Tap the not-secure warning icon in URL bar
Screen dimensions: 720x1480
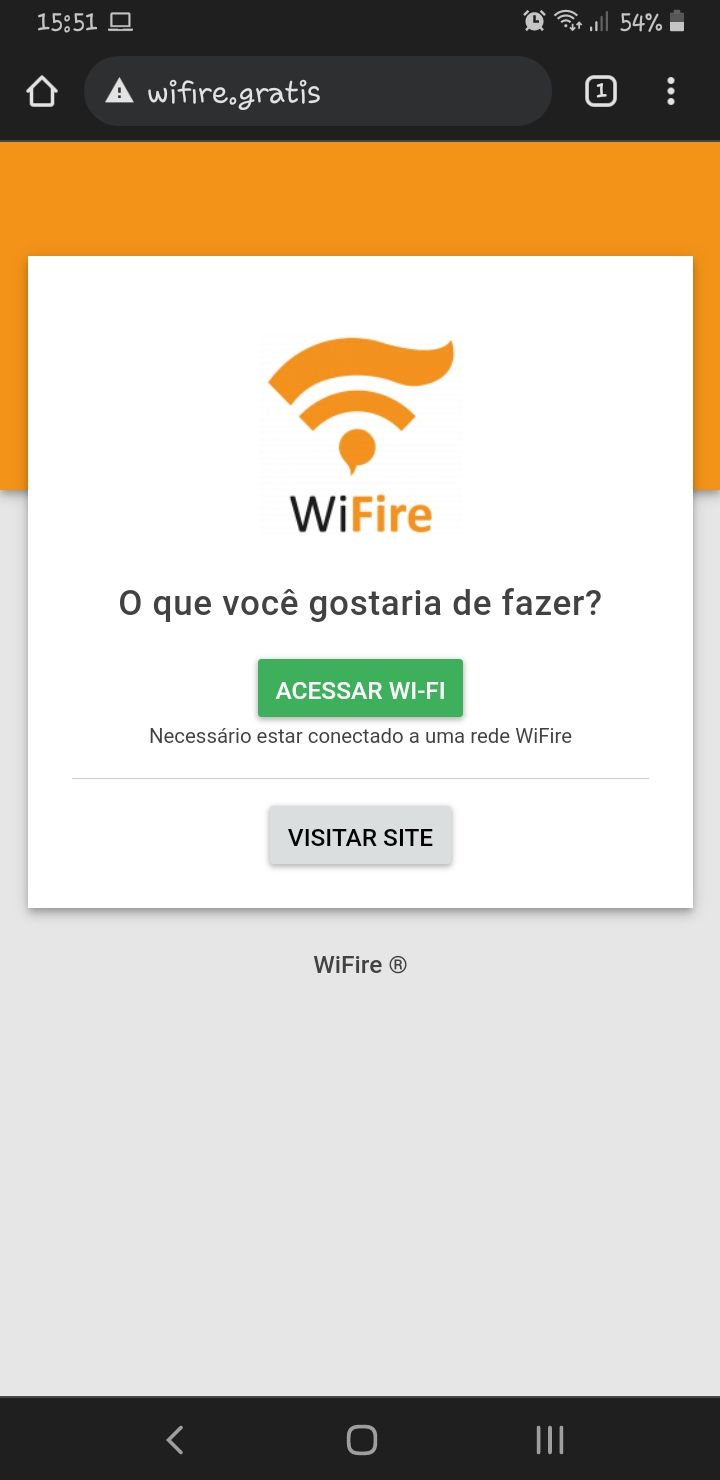[x=119, y=92]
